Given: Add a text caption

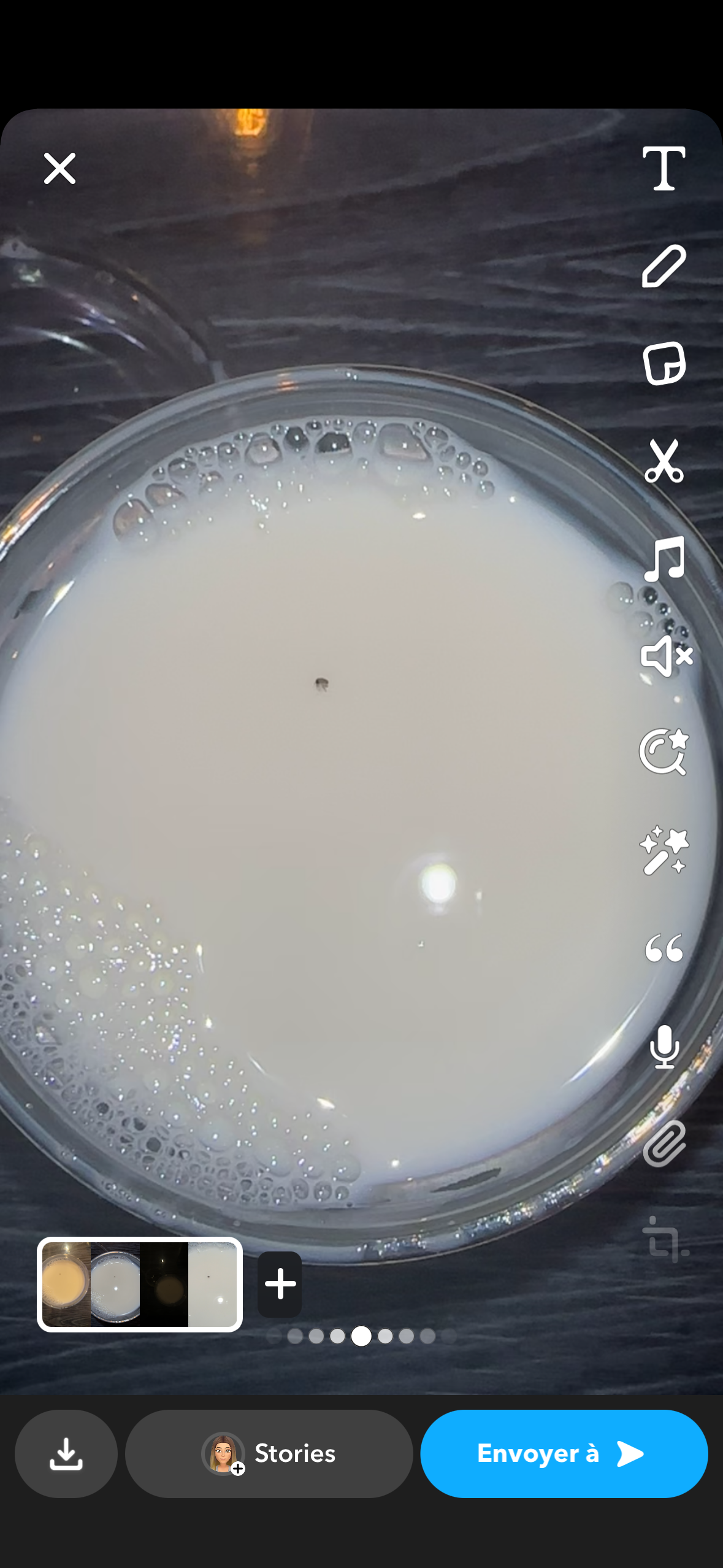Looking at the screenshot, I should pos(664,168).
